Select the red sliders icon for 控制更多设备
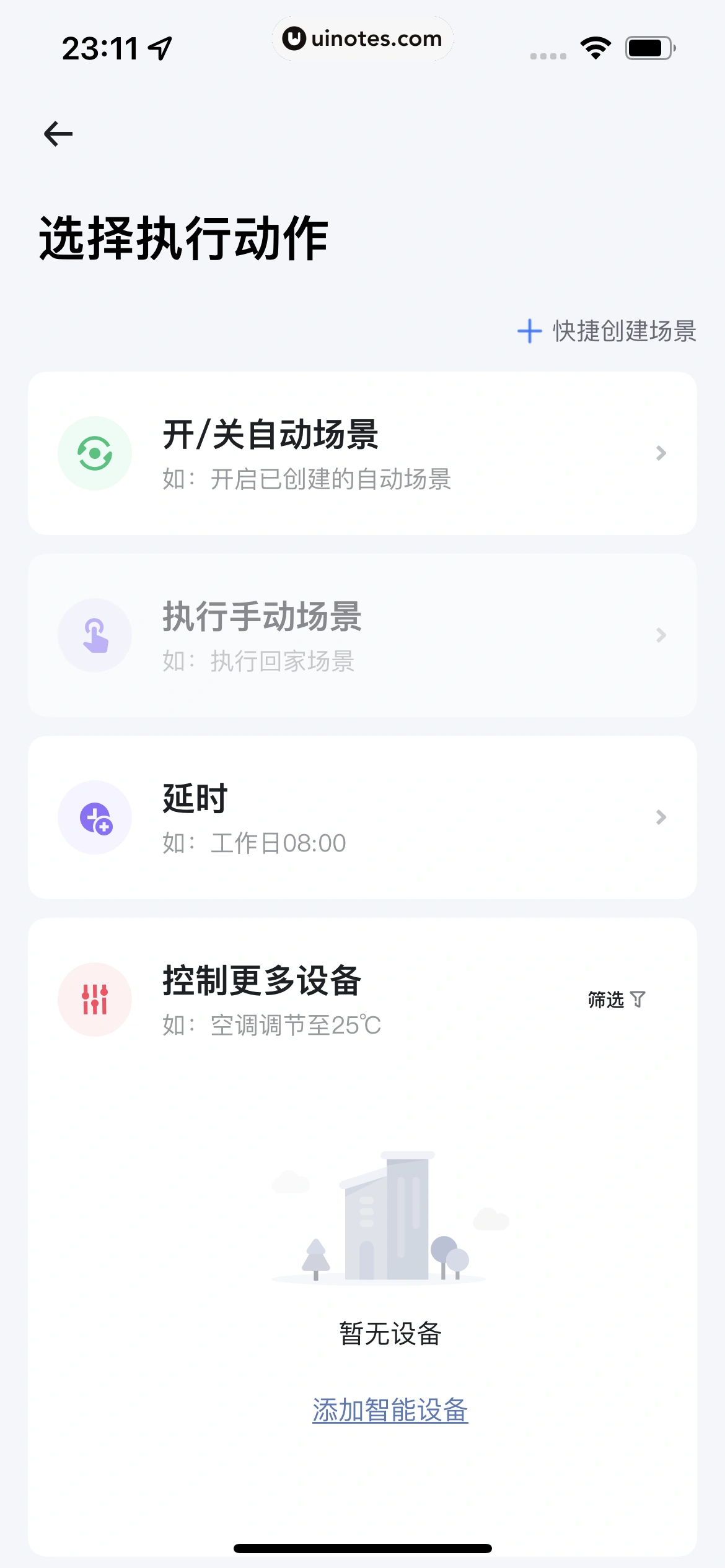This screenshot has height=1568, width=725. 94,999
